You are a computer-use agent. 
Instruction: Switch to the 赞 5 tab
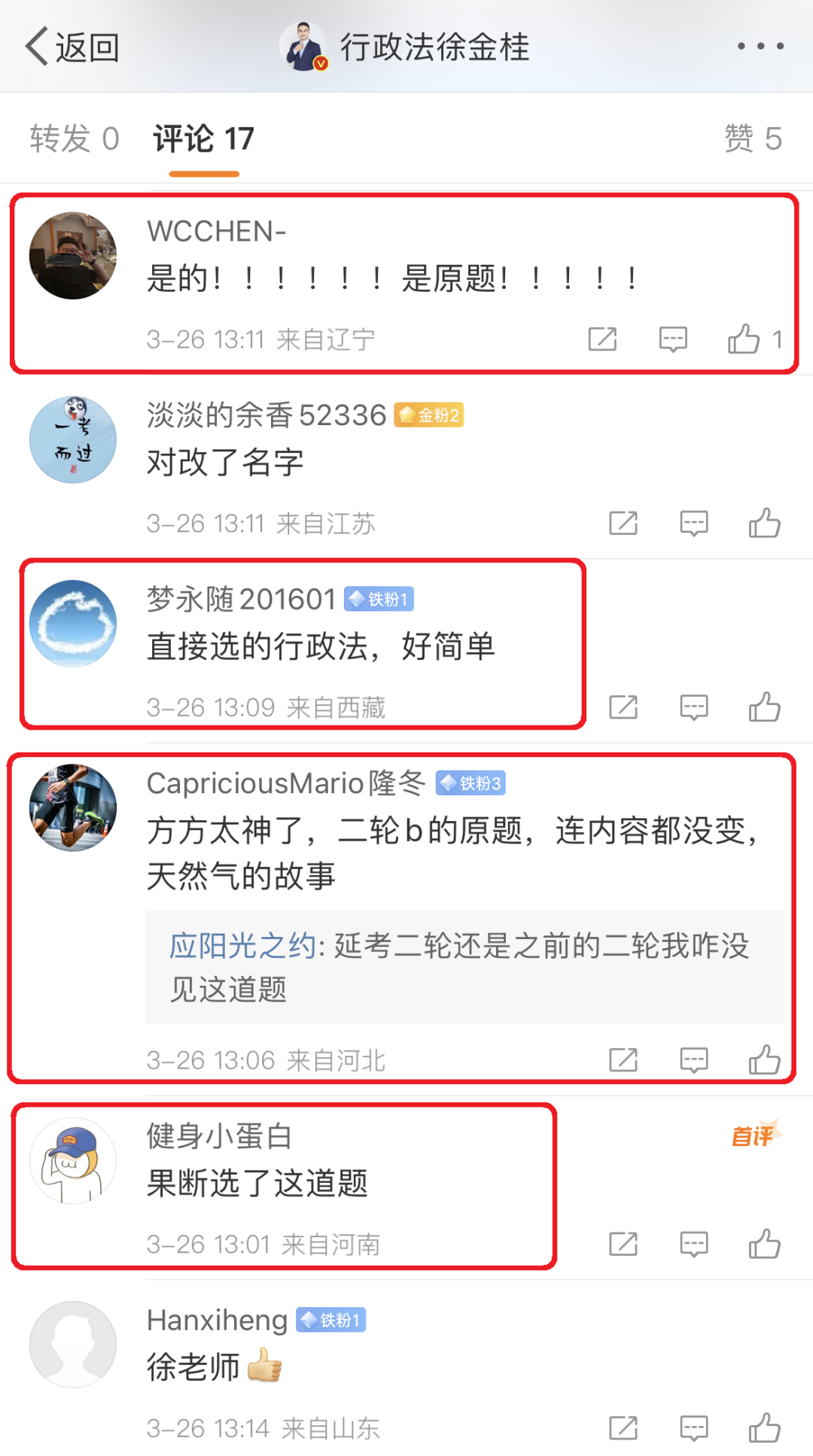click(x=753, y=139)
